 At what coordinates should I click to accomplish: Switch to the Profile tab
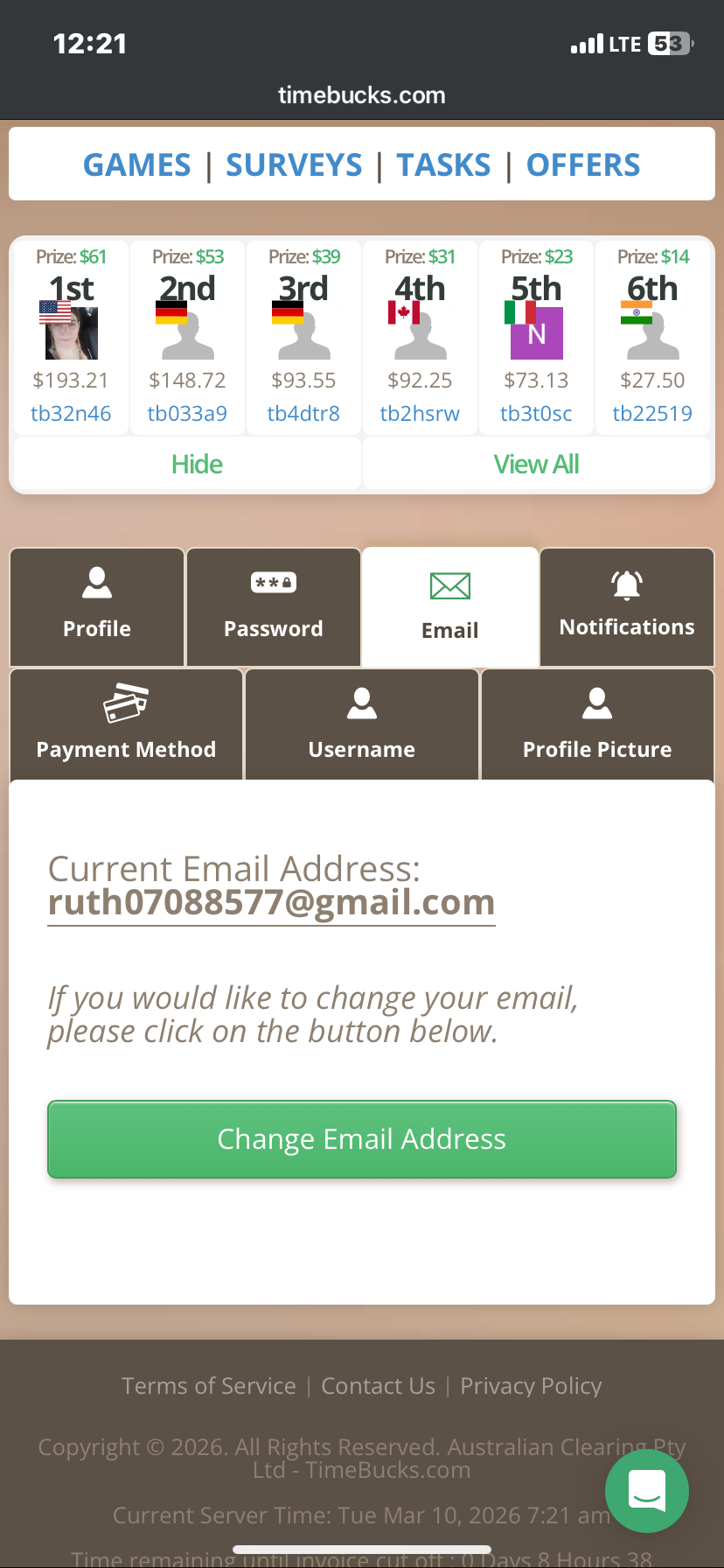click(97, 607)
